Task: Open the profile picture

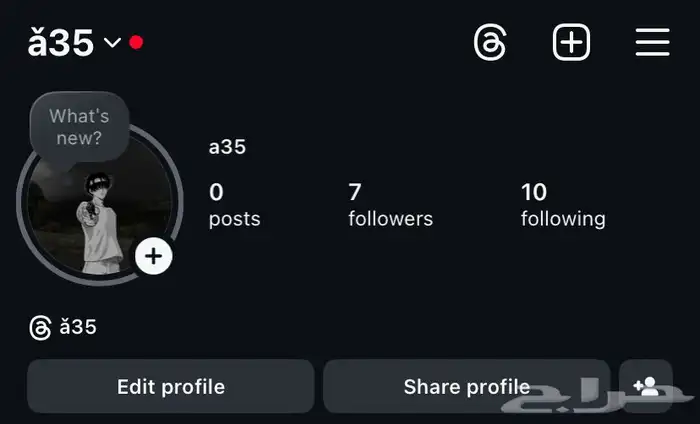Action: [95, 220]
